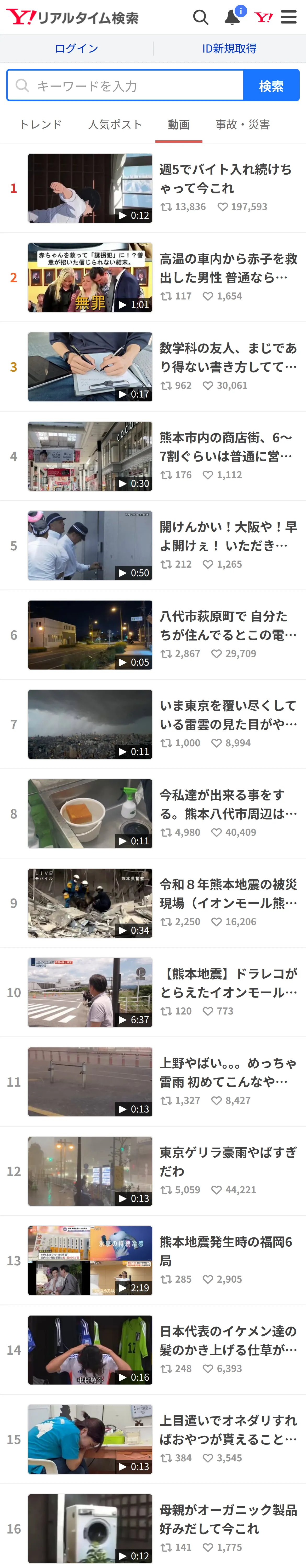This screenshot has height=1568, width=306.
Task: Tap the ログイン link
Action: [76, 49]
